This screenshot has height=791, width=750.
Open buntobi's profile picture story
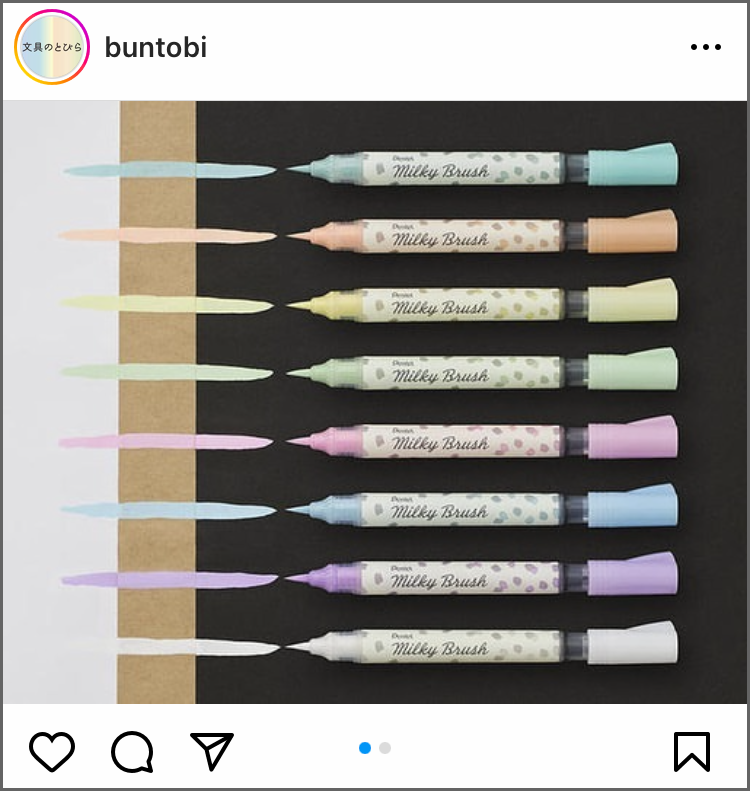[x=52, y=47]
